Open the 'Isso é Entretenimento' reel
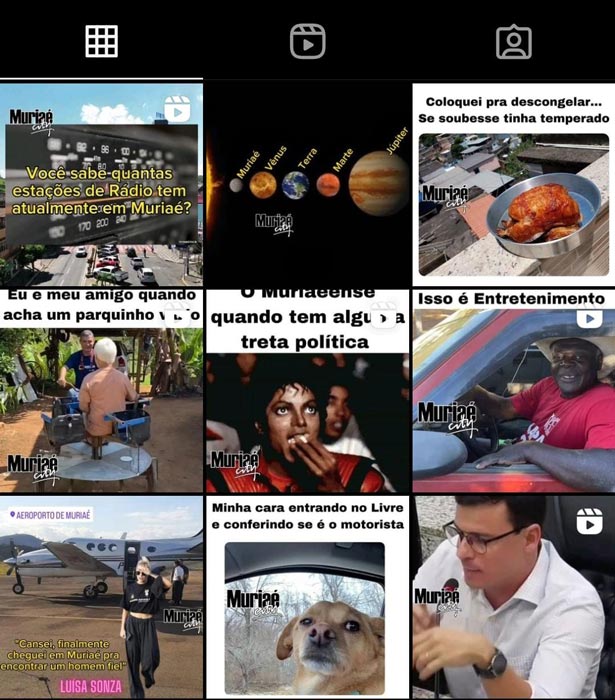This screenshot has width=615, height=700. (513, 392)
